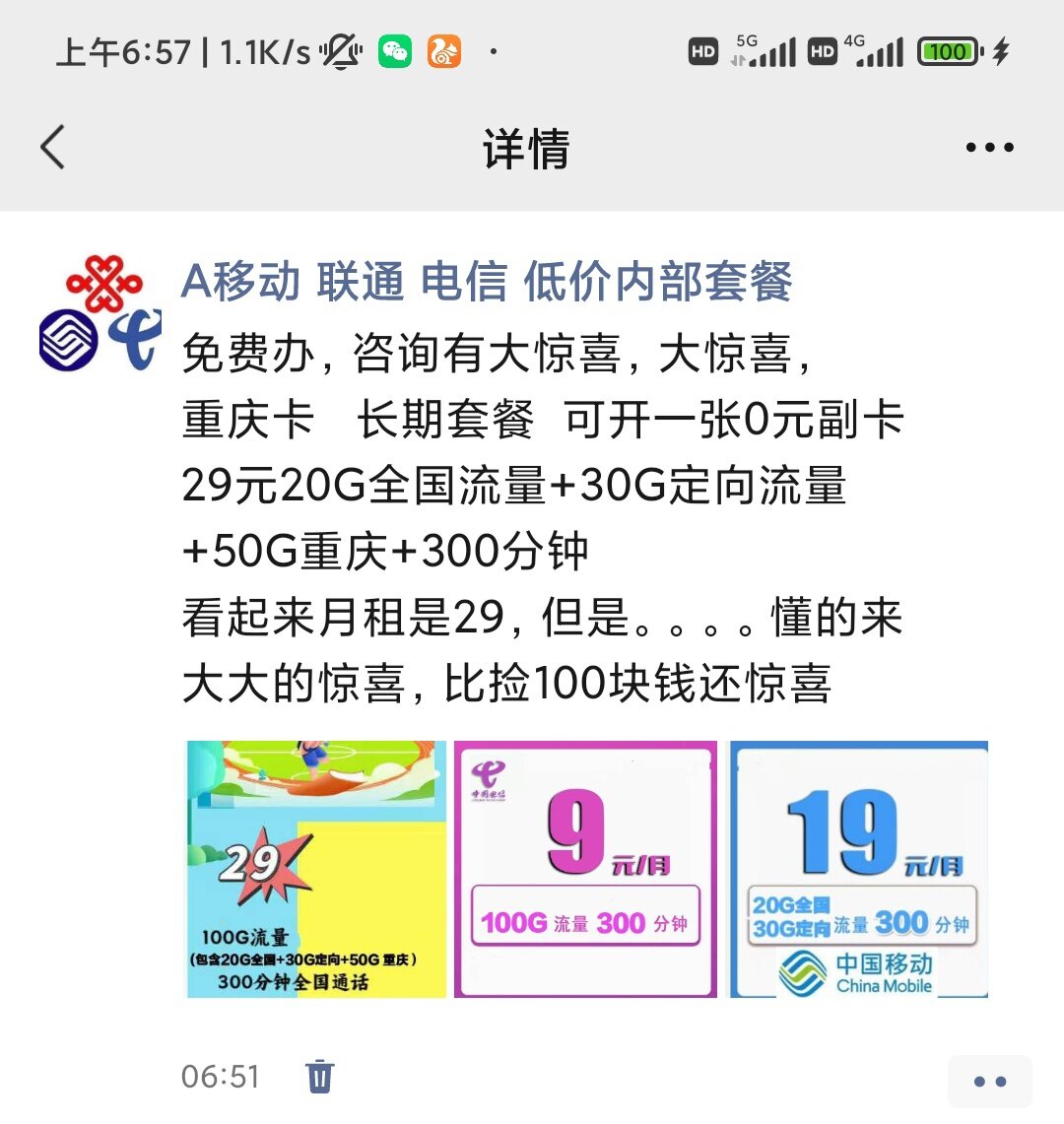Open the poster's profile avatar
This screenshot has height=1124, width=1064.
100,312
